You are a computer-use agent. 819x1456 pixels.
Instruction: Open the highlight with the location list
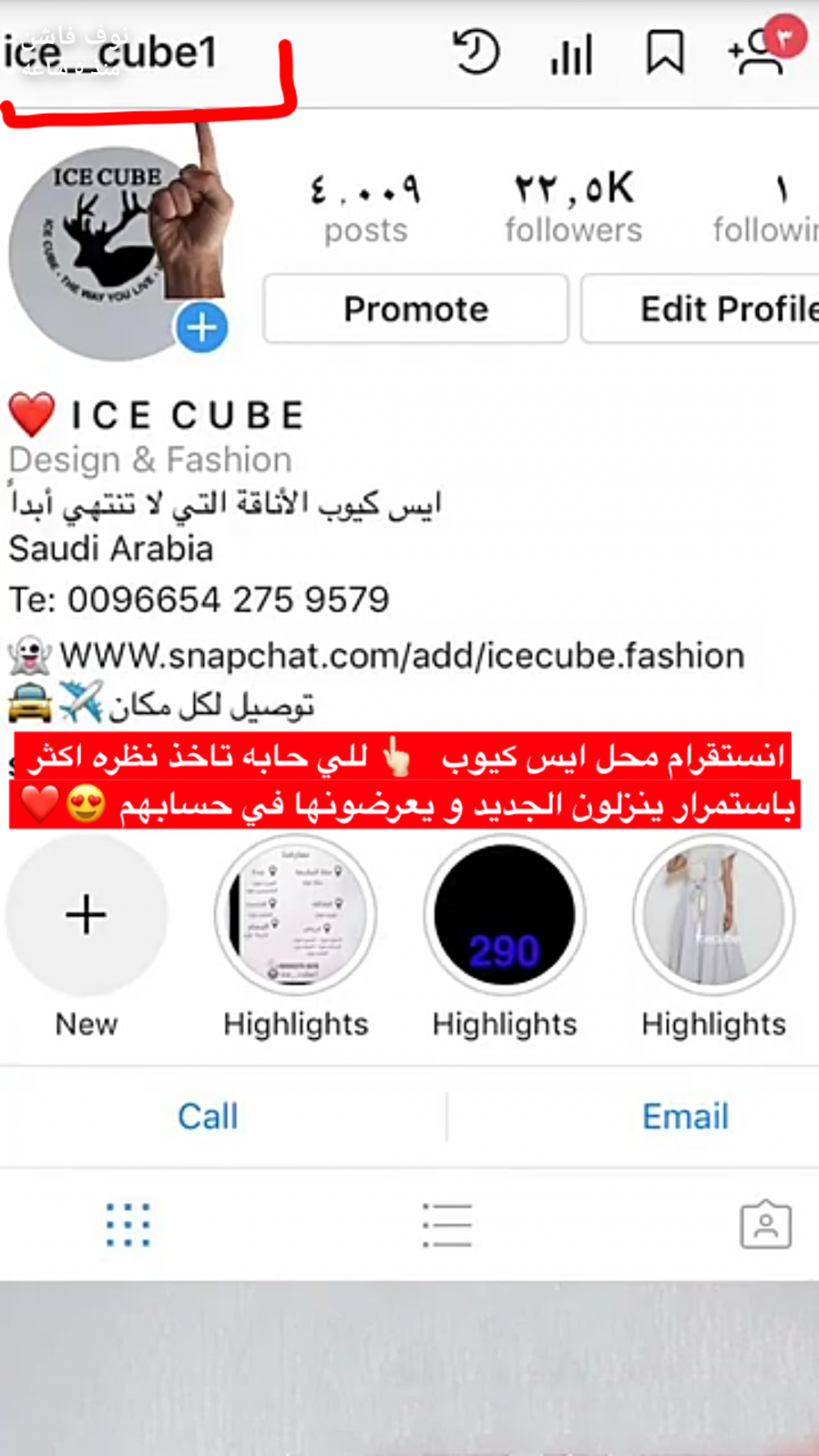click(296, 915)
